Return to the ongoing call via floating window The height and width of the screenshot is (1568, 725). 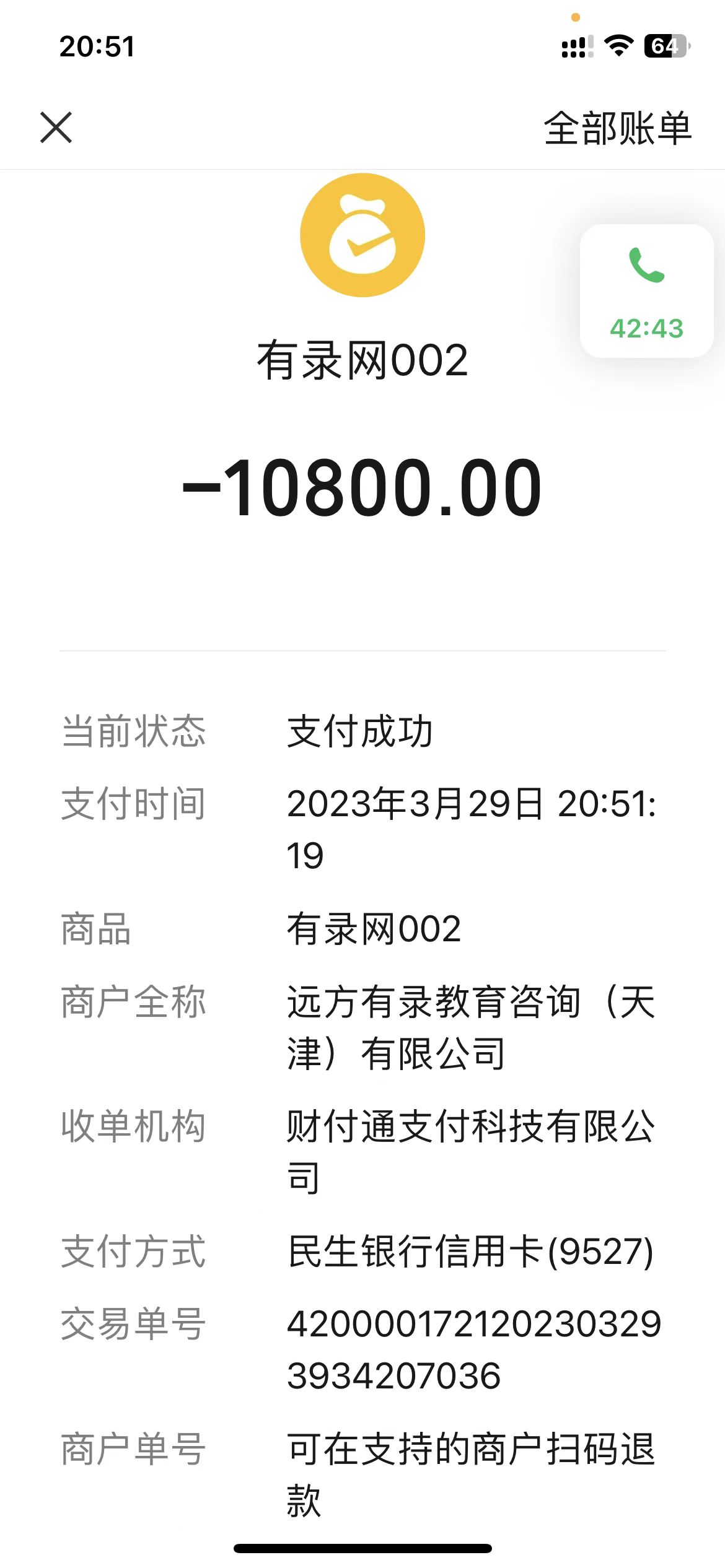[x=646, y=291]
